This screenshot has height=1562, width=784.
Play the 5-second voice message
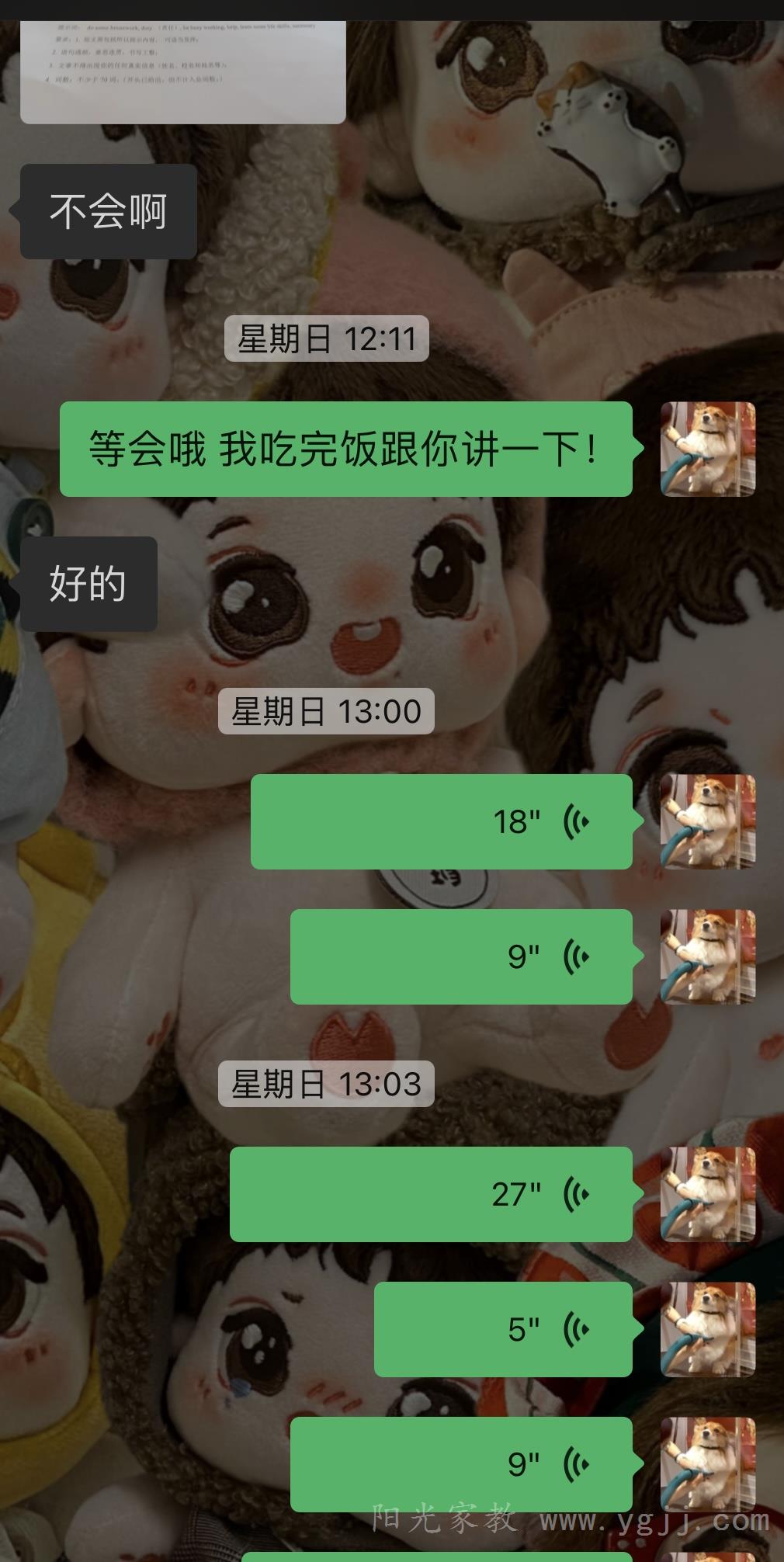pos(503,1329)
